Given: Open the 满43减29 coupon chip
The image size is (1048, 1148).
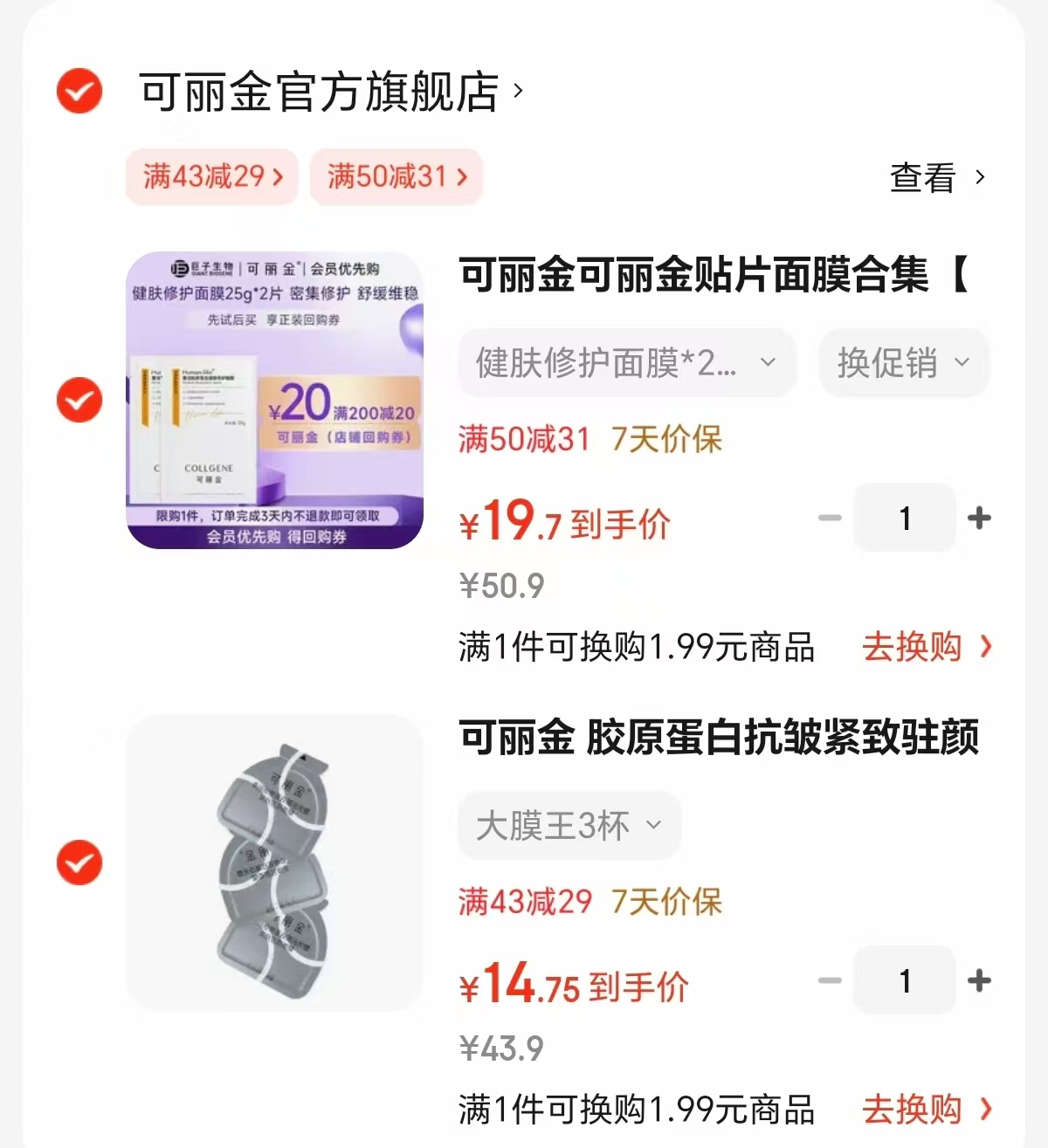Looking at the screenshot, I should click(212, 177).
